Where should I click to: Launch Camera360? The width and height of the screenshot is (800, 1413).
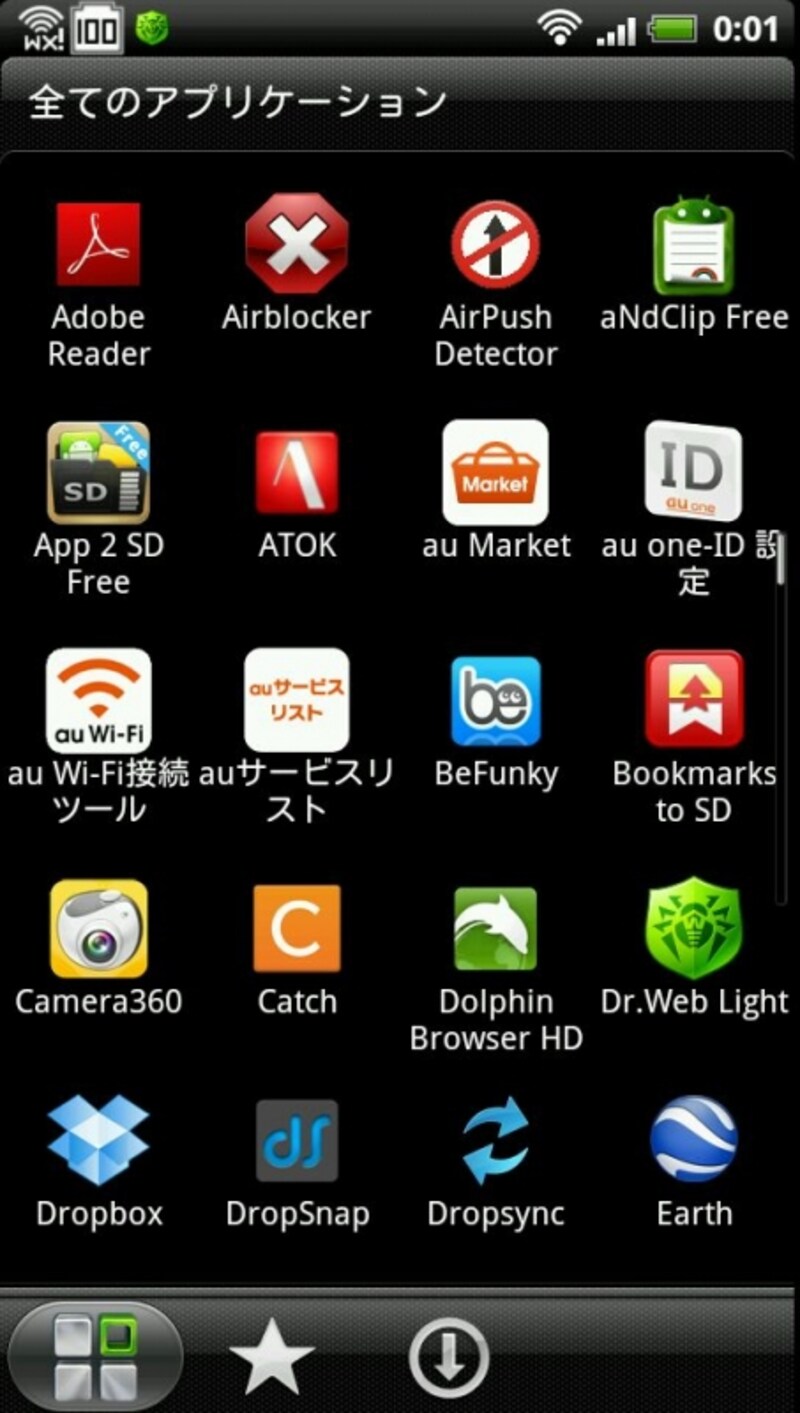[x=98, y=928]
